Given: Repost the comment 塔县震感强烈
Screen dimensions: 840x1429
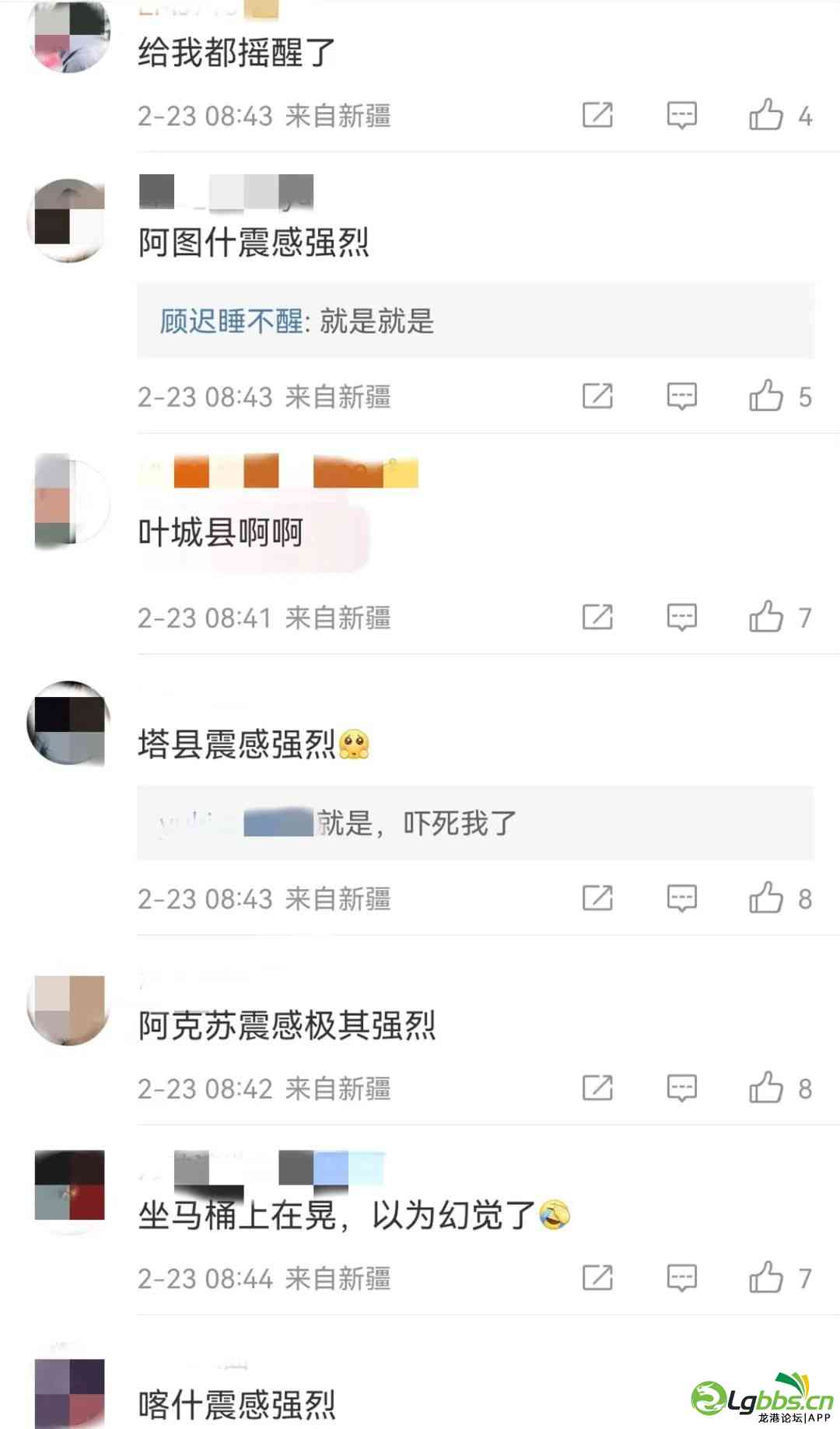Looking at the screenshot, I should [597, 898].
